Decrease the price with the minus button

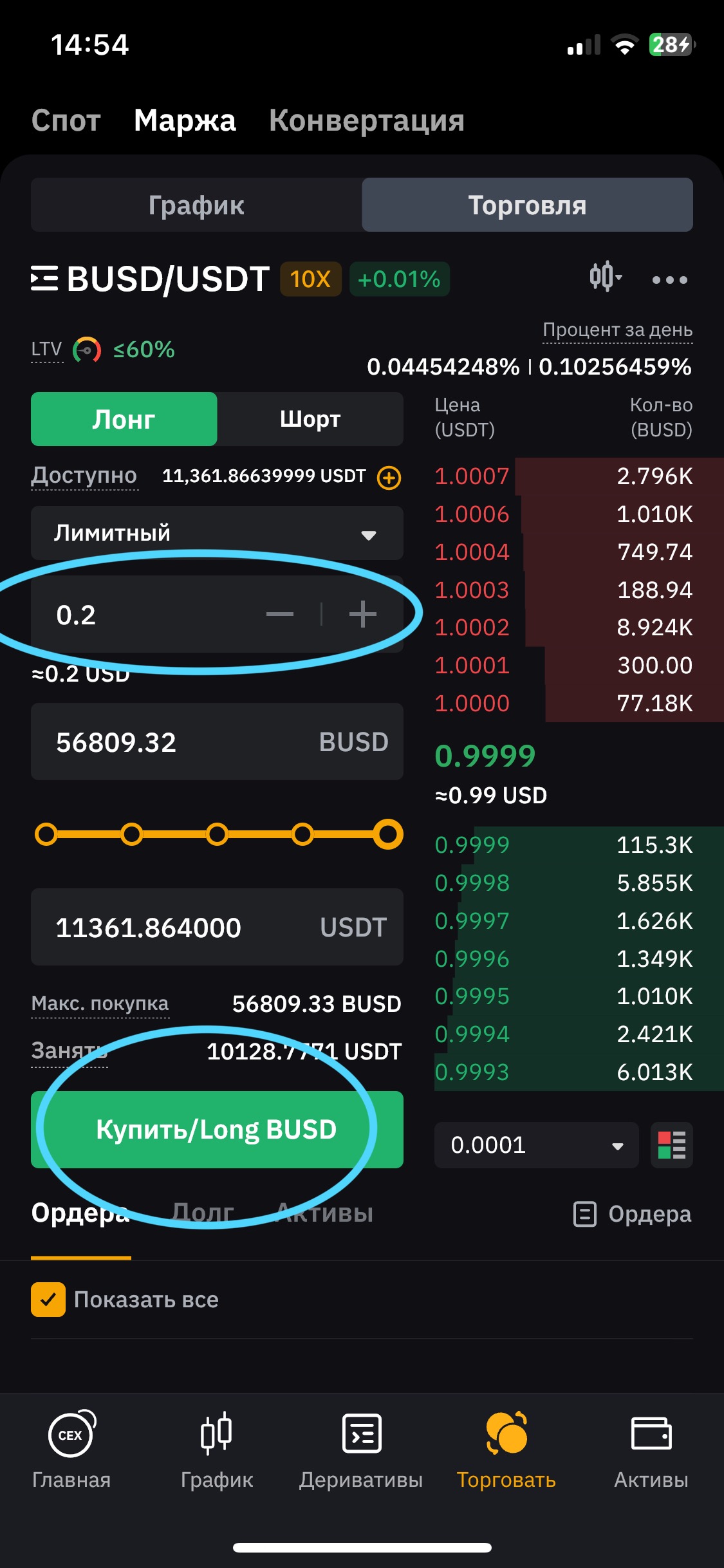pos(280,614)
